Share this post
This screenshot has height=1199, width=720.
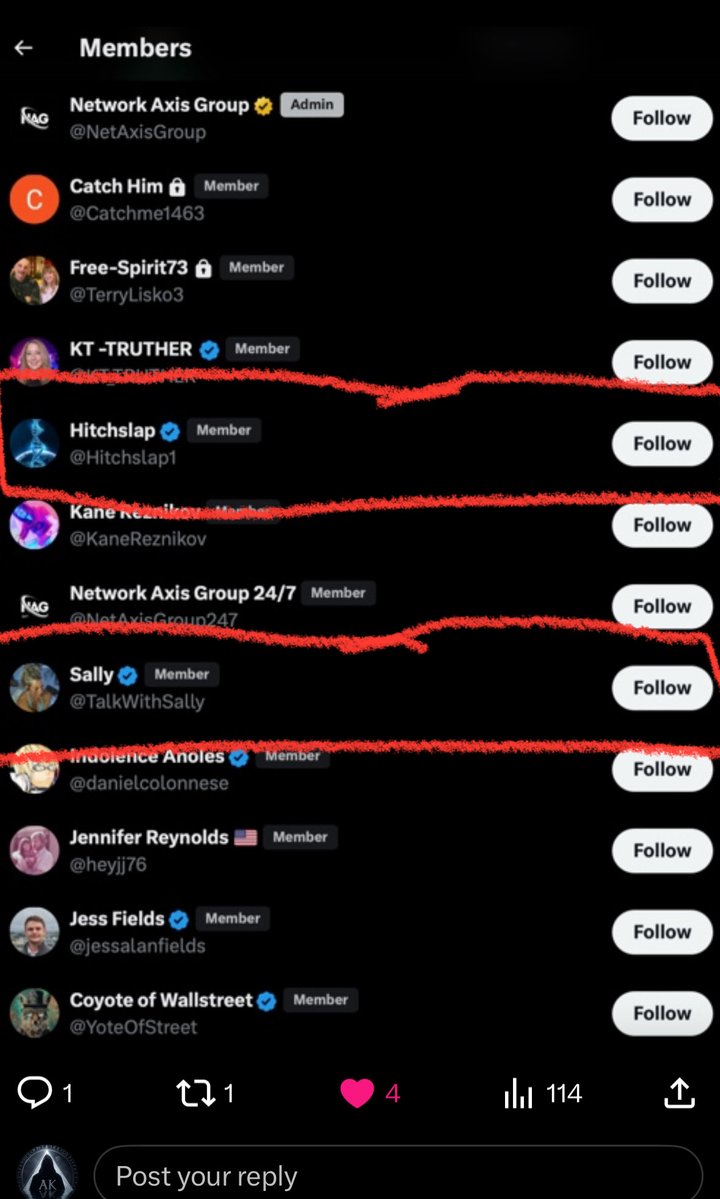coord(679,1093)
